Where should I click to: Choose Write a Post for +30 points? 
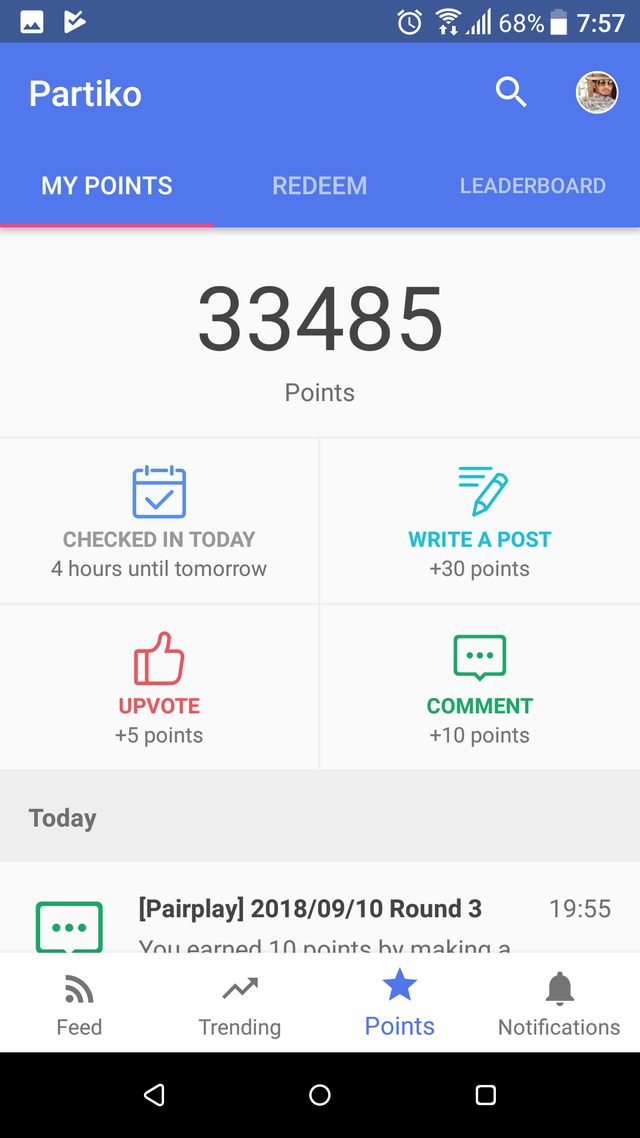click(480, 521)
